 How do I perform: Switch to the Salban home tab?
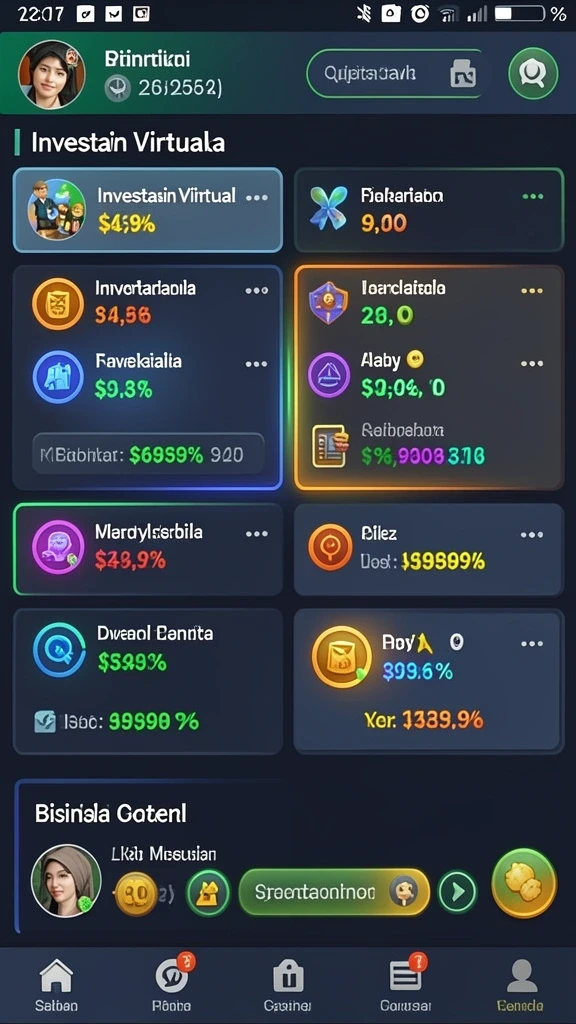pyautogui.click(x=56, y=985)
